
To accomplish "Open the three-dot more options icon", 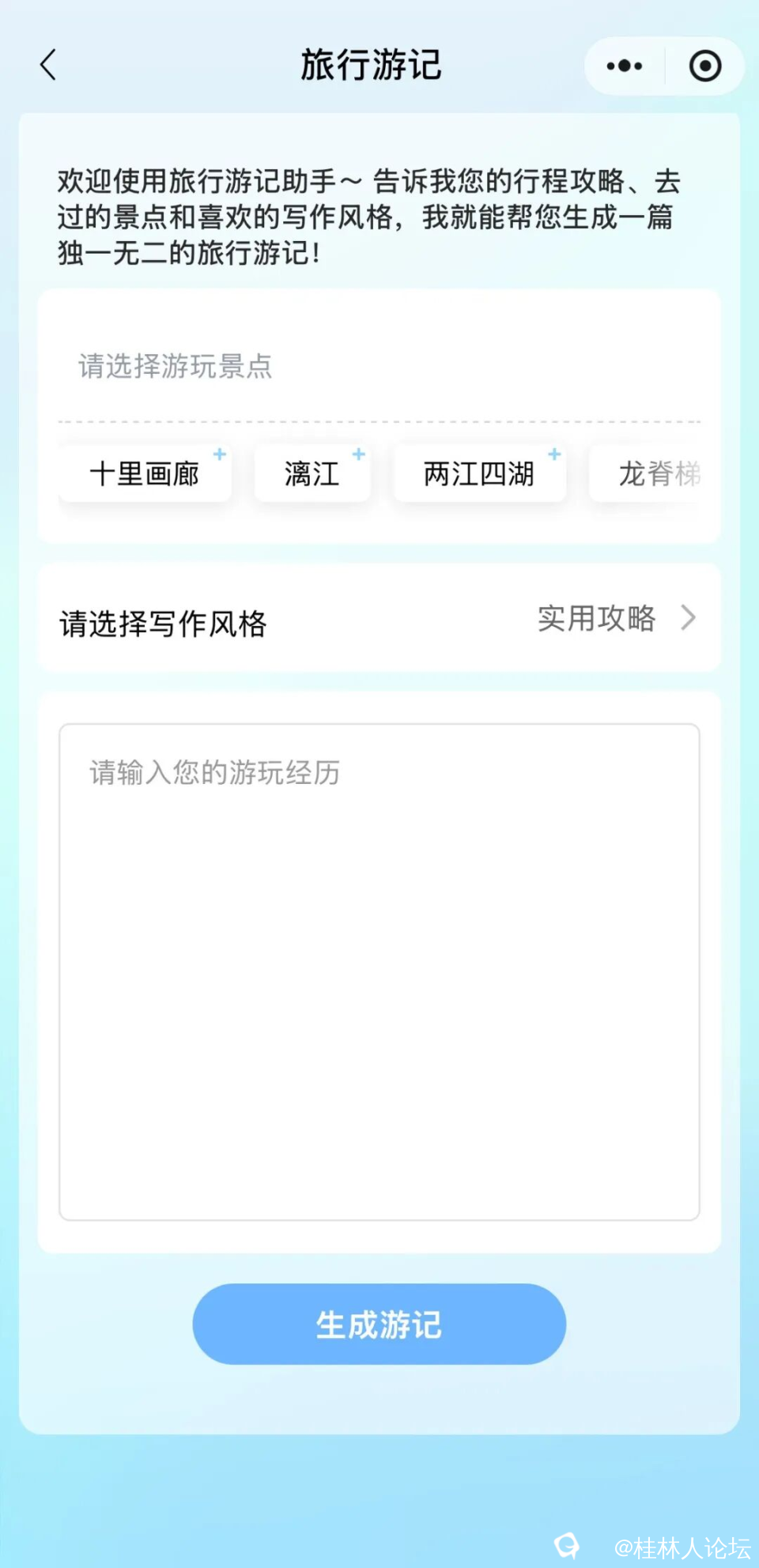I will [624, 66].
